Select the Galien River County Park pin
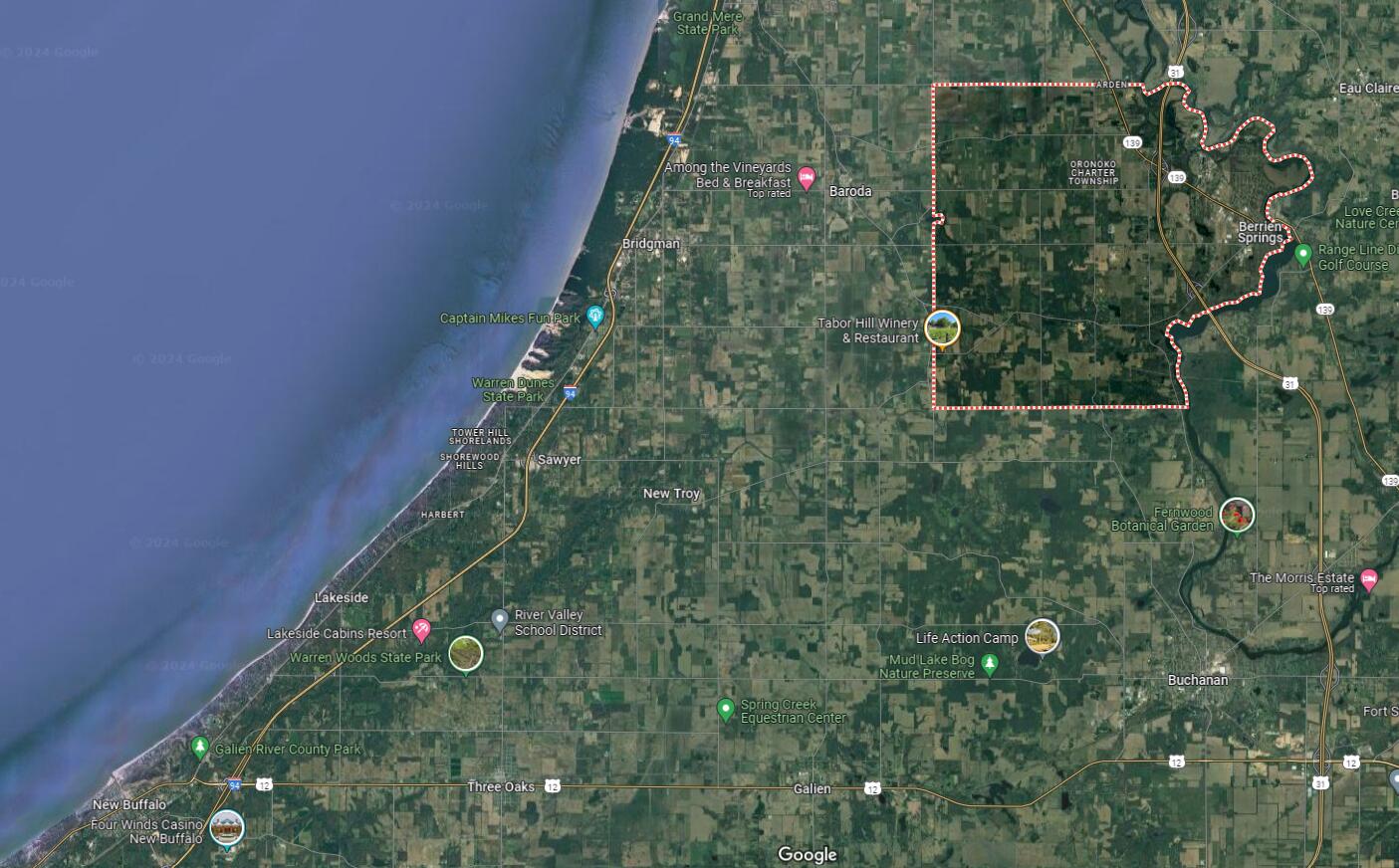Viewport: 1399px width, 868px height. (200, 747)
